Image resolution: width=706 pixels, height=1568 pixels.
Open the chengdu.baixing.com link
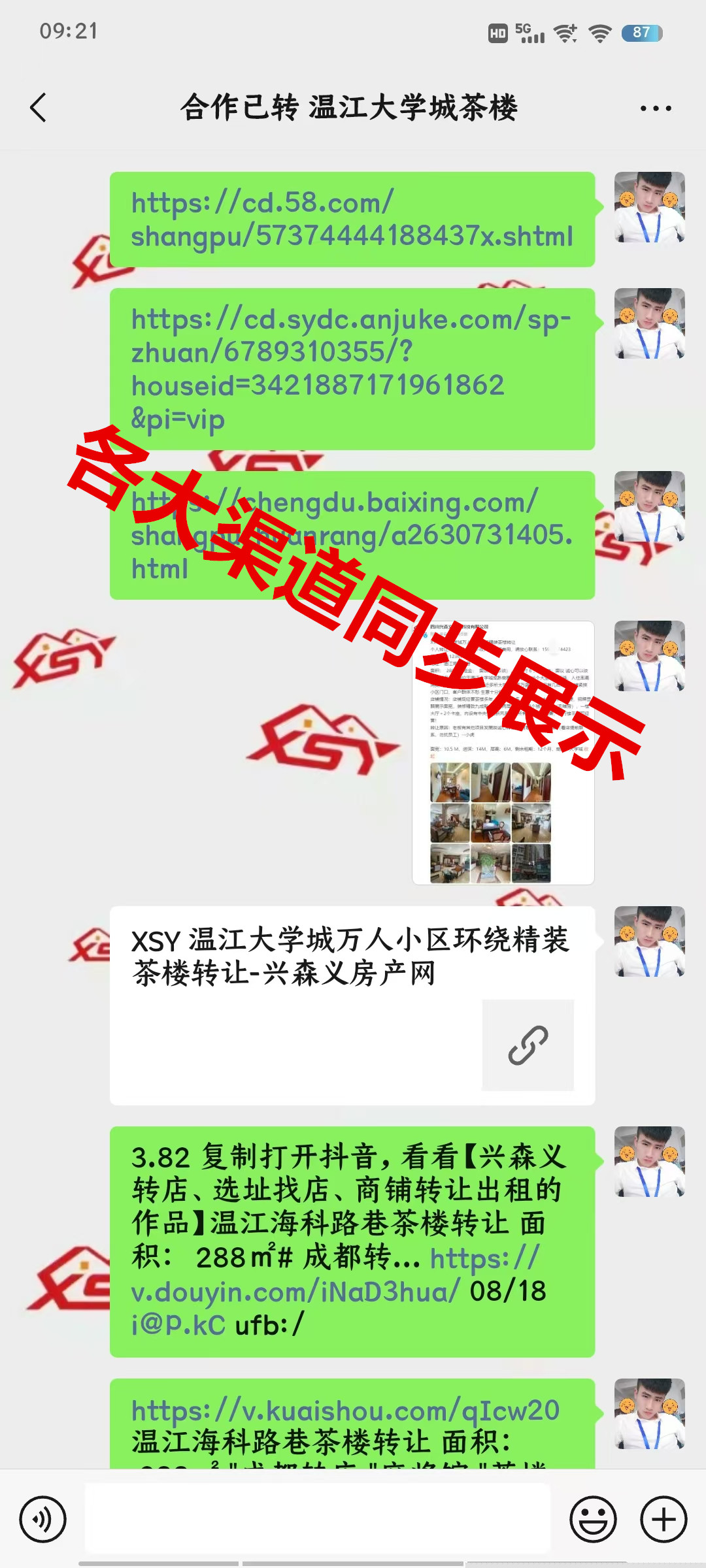352,534
